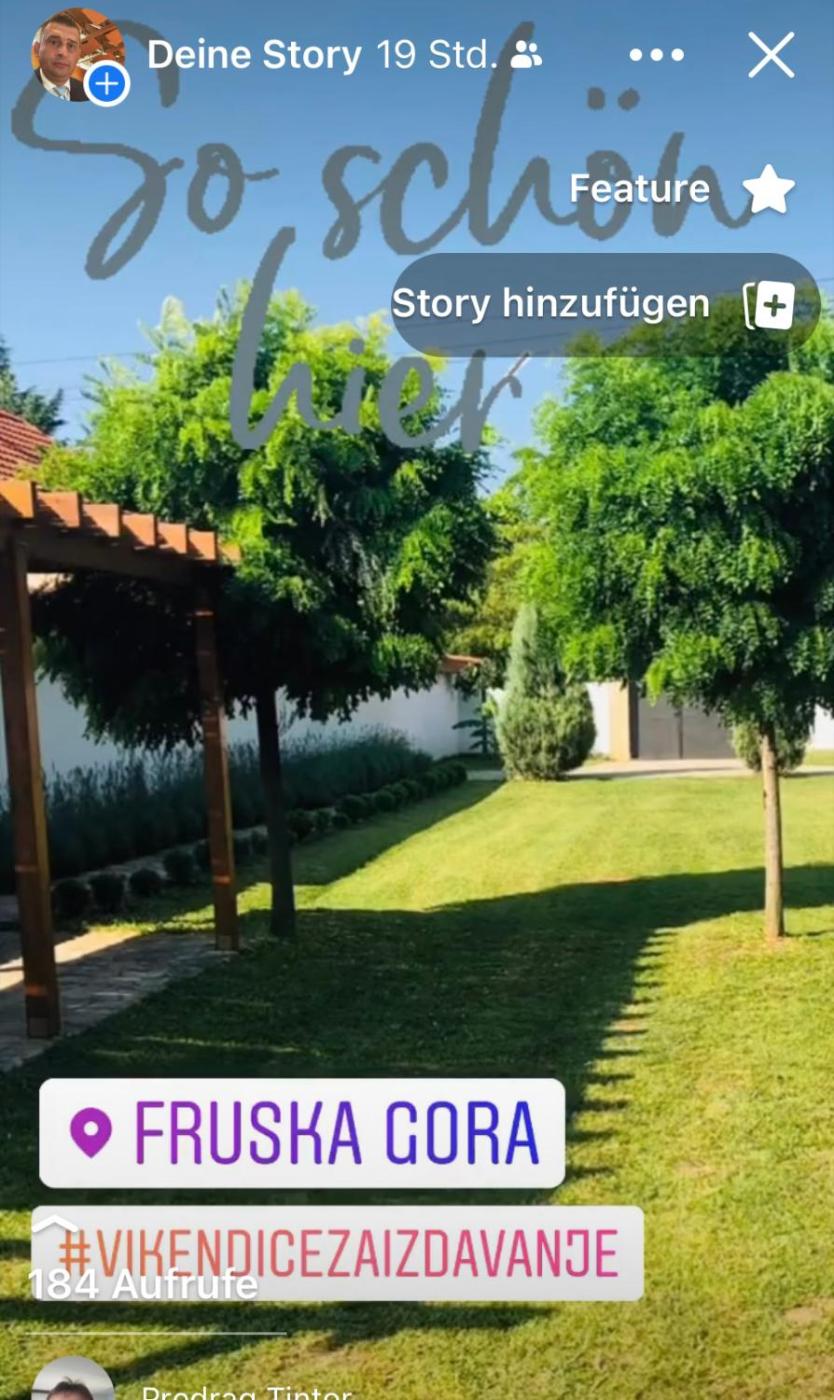This screenshot has width=834, height=1400.
Task: Open the three-dot options menu
Action: coord(655,55)
